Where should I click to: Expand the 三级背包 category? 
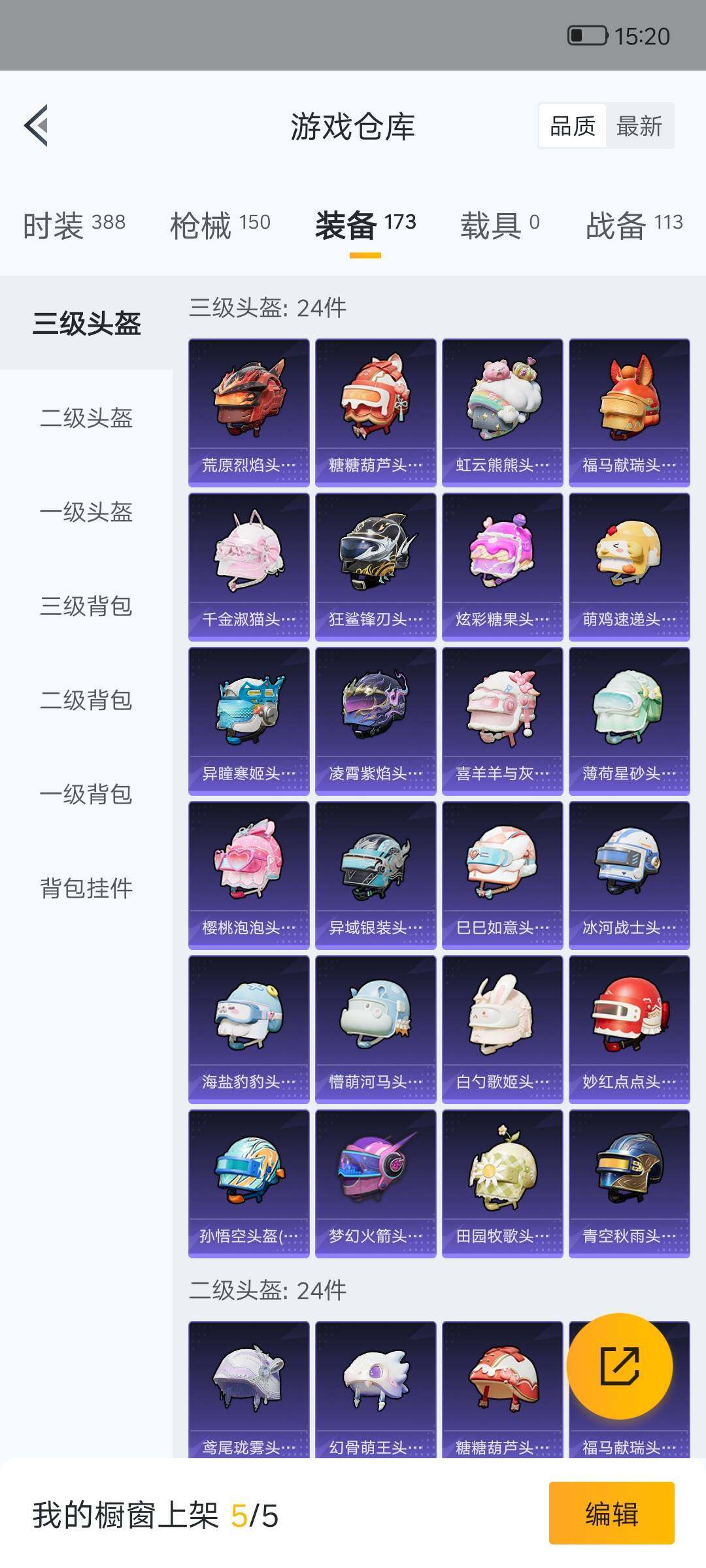pyautogui.click(x=87, y=608)
